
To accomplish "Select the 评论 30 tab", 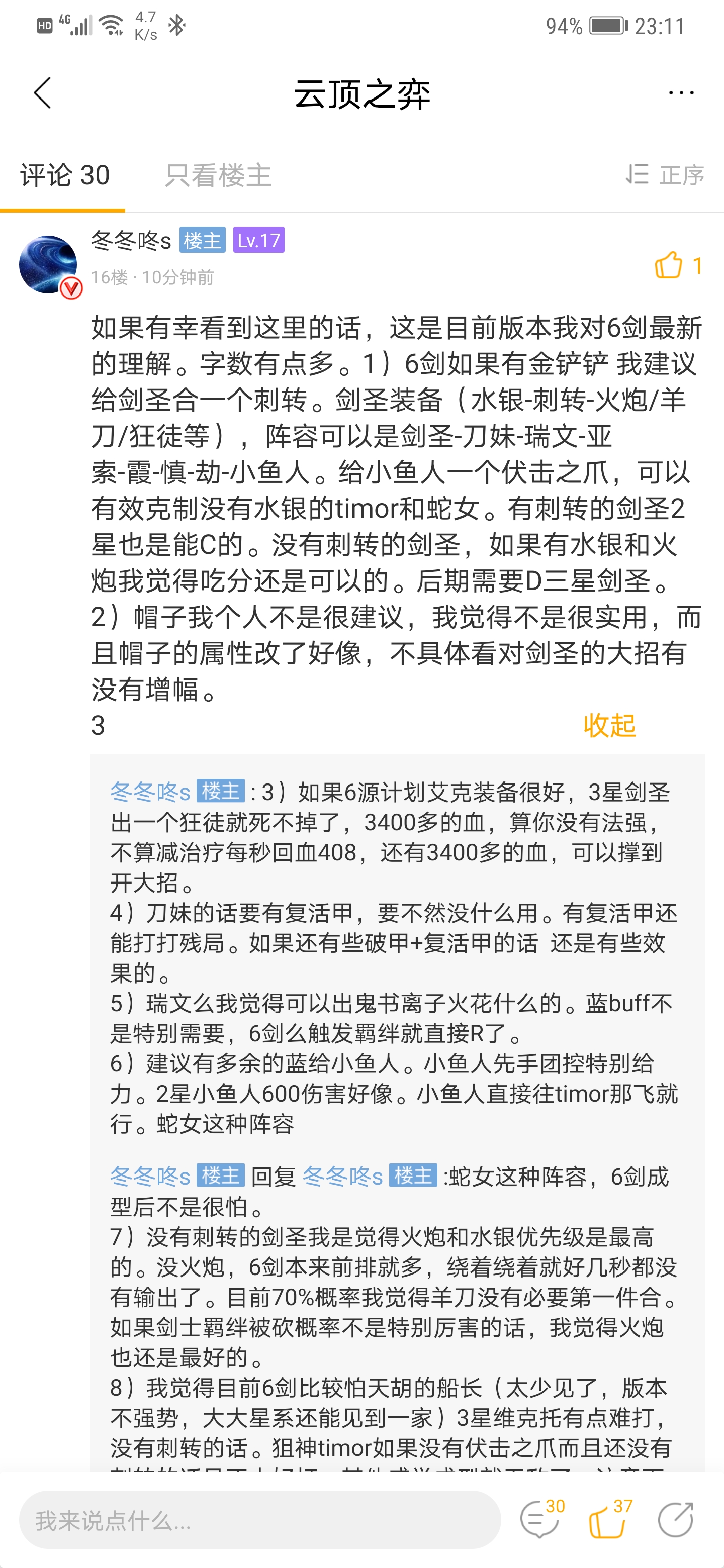I will tap(64, 175).
